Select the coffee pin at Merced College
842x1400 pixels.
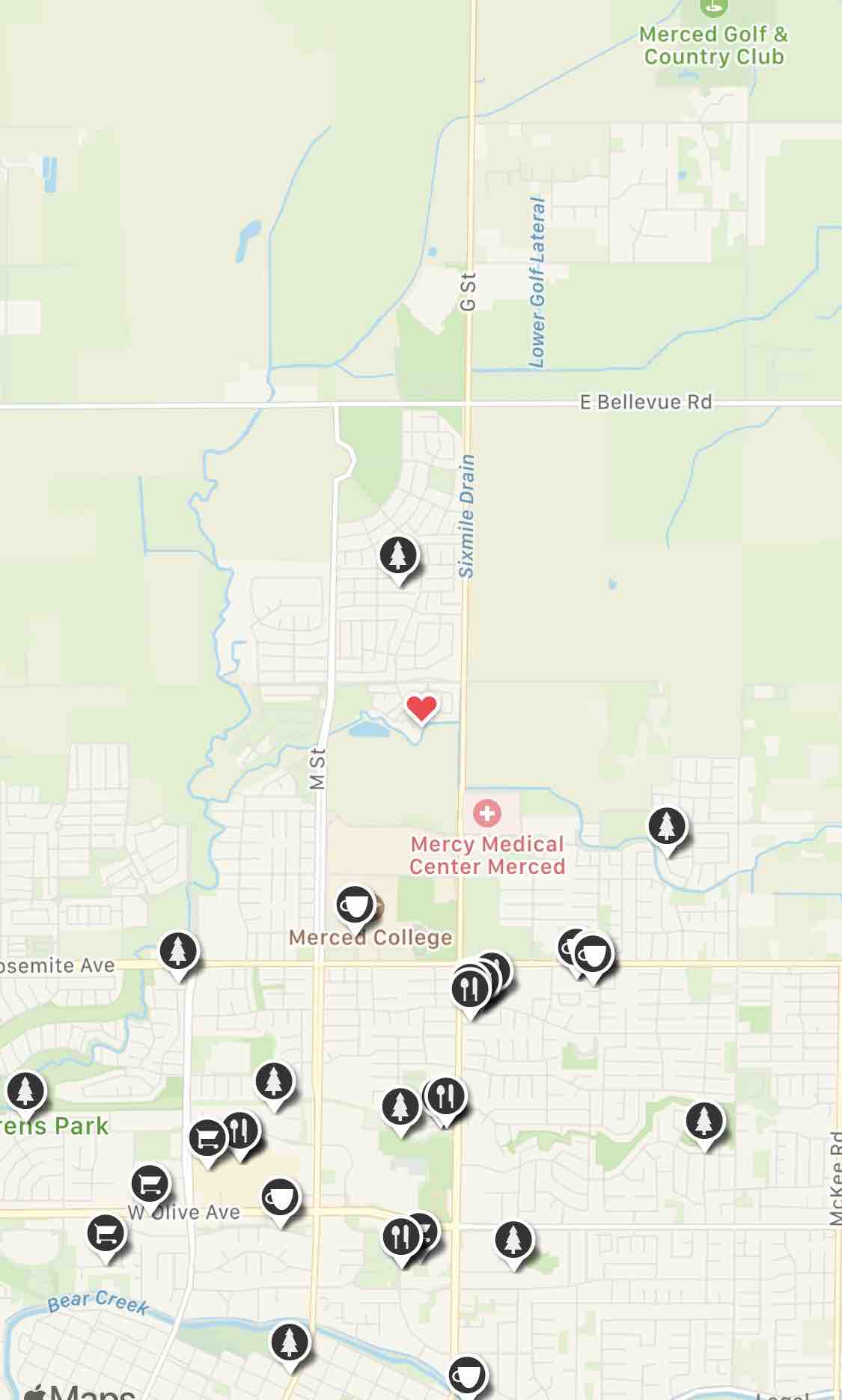tap(354, 905)
